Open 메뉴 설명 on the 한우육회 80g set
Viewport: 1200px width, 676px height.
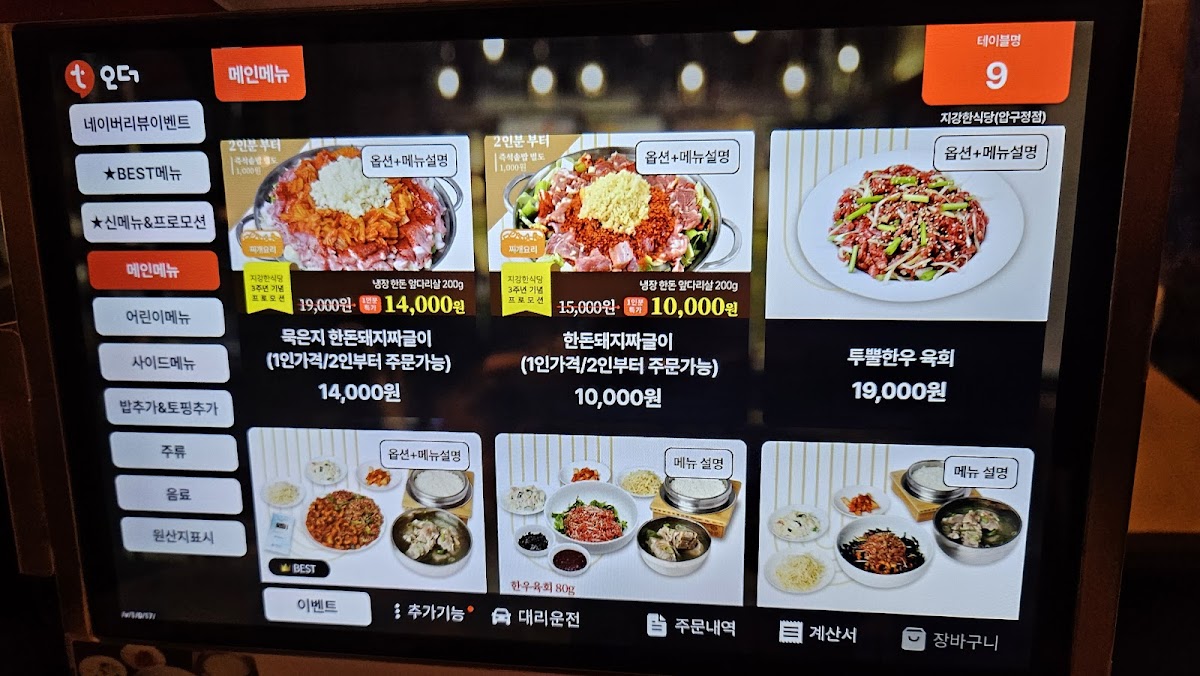[x=699, y=463]
